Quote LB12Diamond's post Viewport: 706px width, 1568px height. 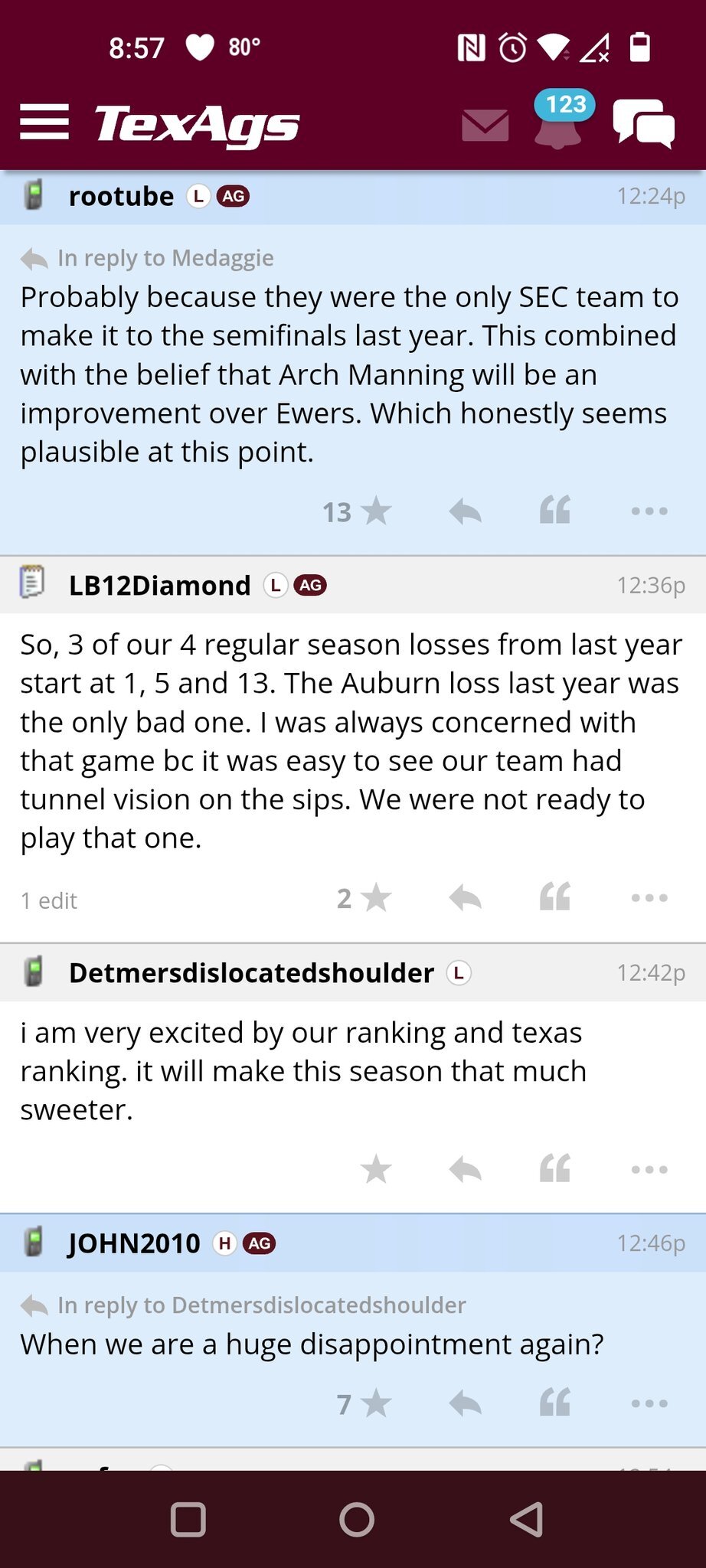555,897
